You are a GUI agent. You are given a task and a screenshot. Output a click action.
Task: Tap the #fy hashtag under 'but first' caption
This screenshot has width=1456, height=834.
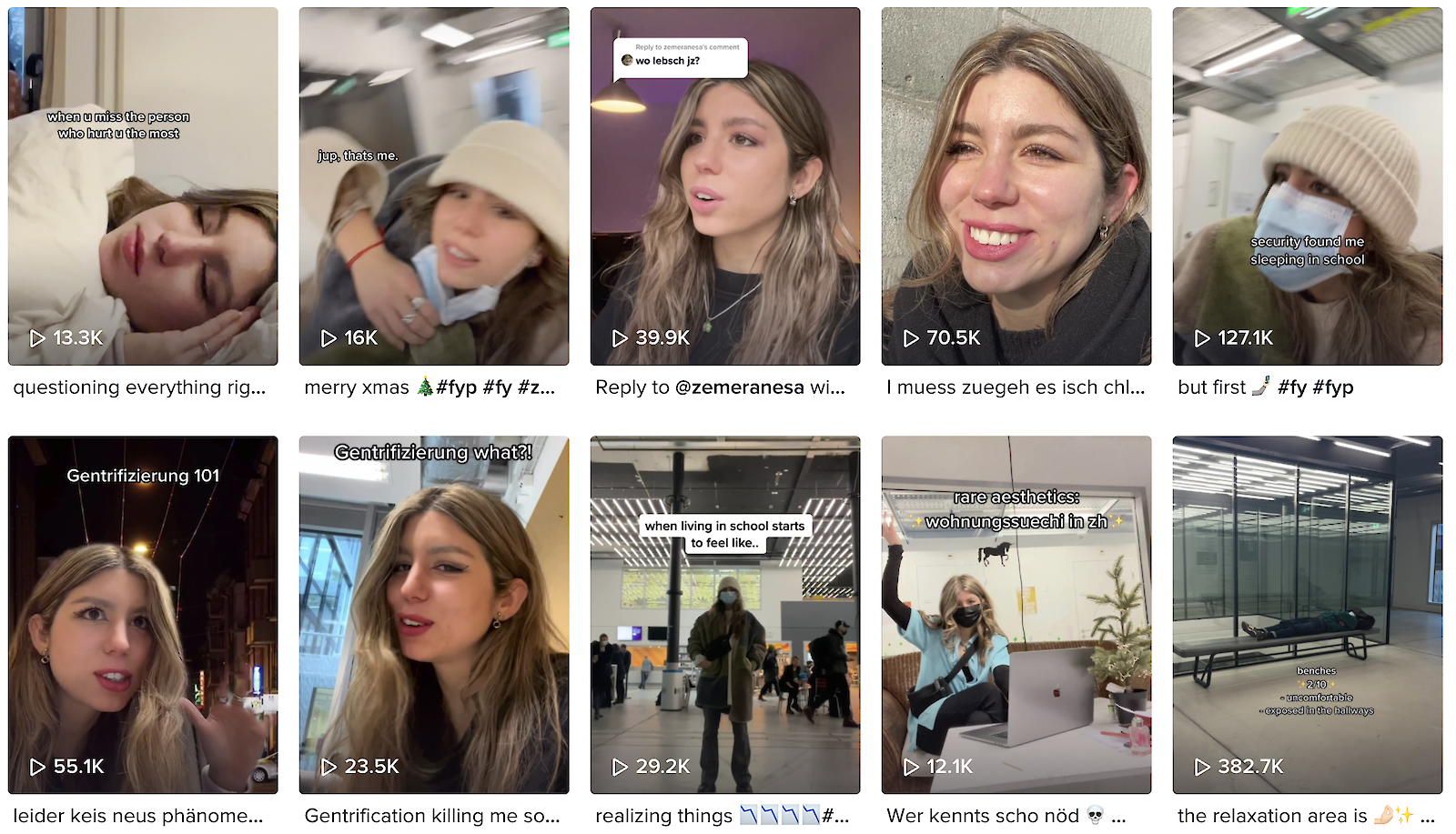(x=1292, y=387)
